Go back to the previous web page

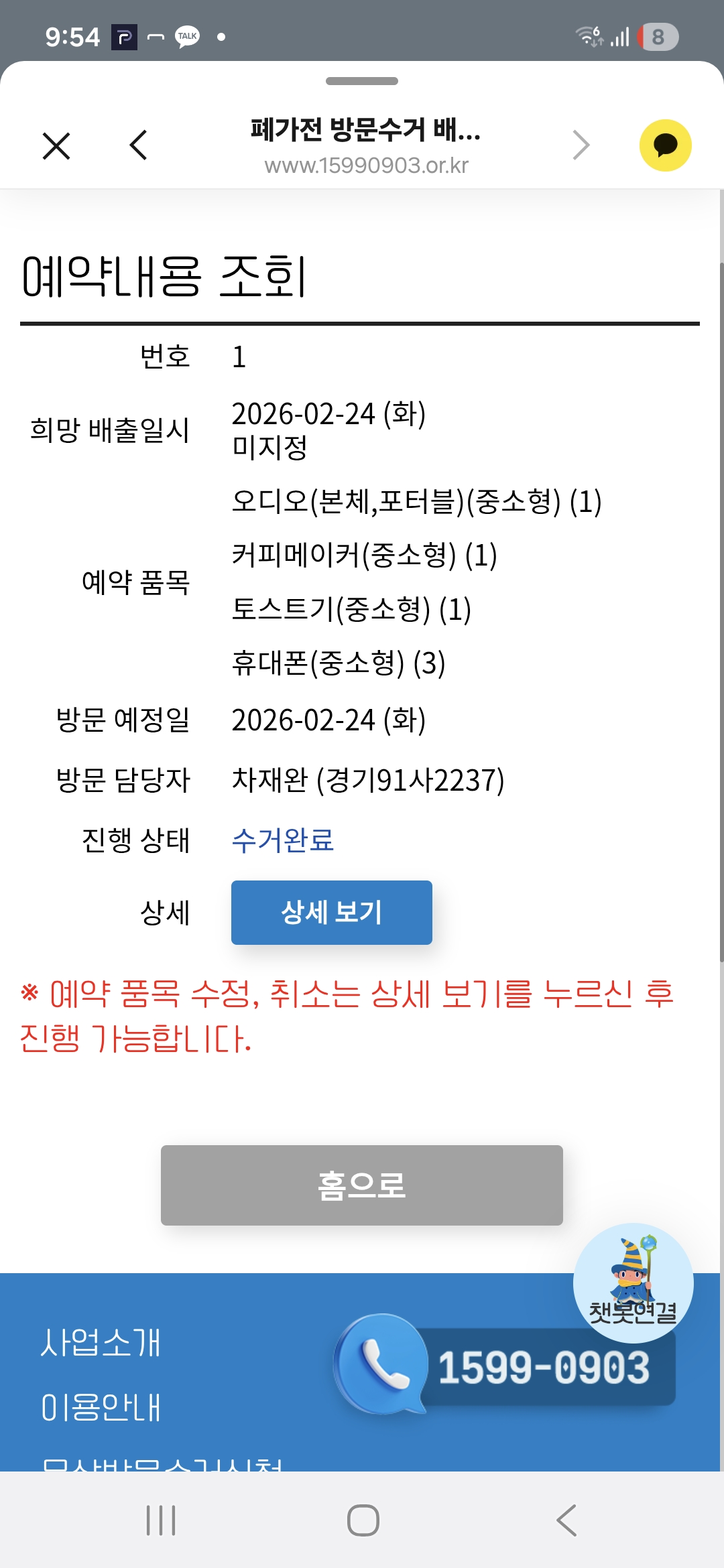[x=139, y=145]
